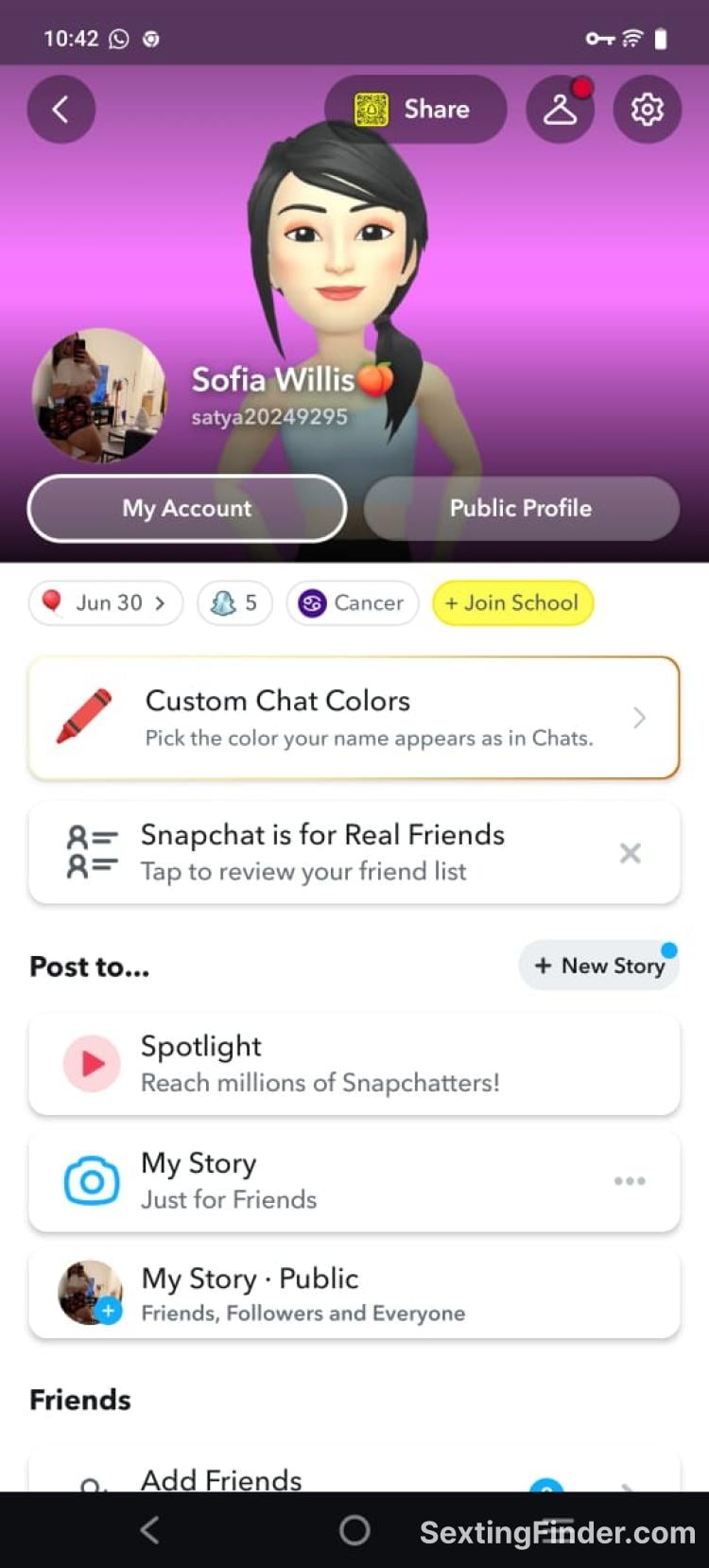The image size is (709, 1568).
Task: Open the Cancer zodiac chip
Action: [352, 602]
